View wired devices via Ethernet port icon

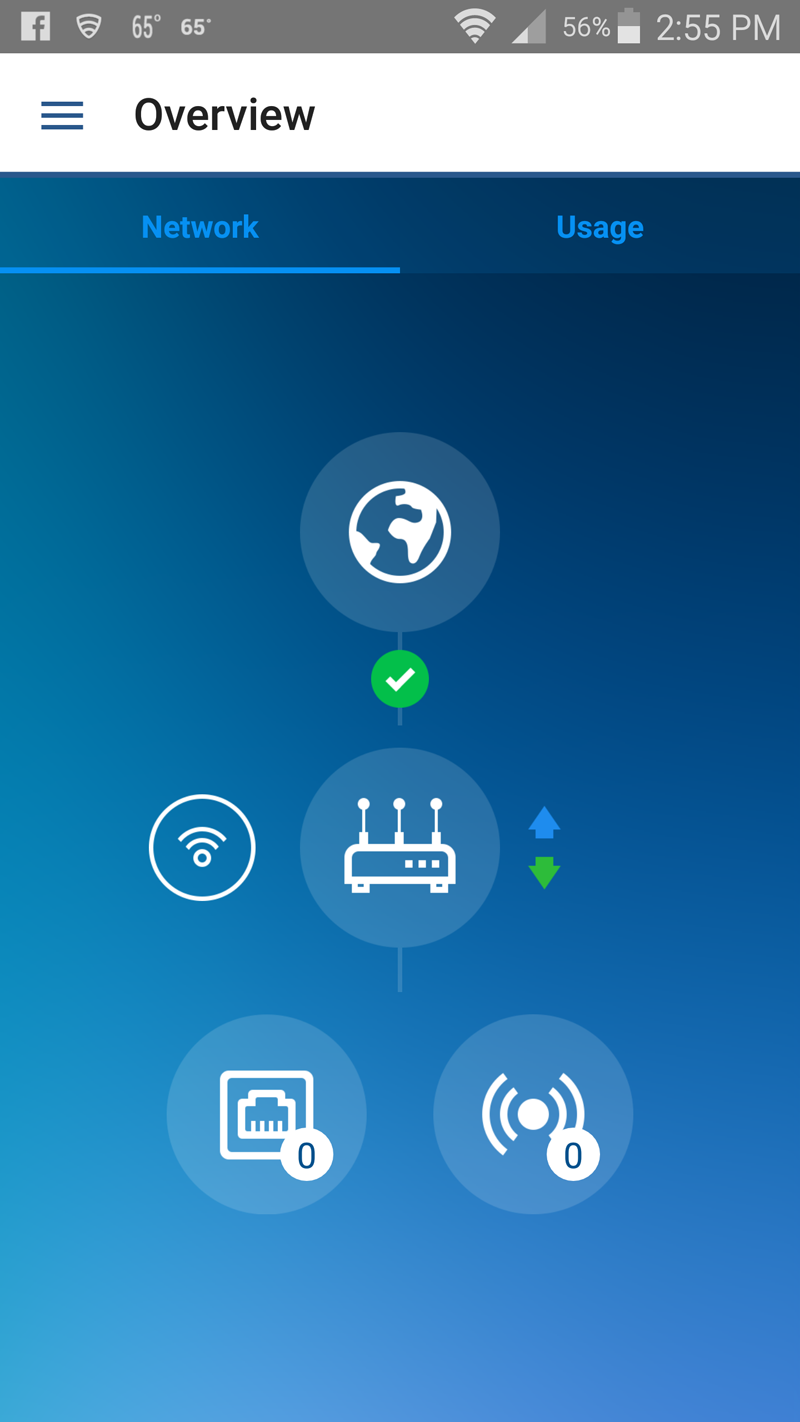(266, 1114)
